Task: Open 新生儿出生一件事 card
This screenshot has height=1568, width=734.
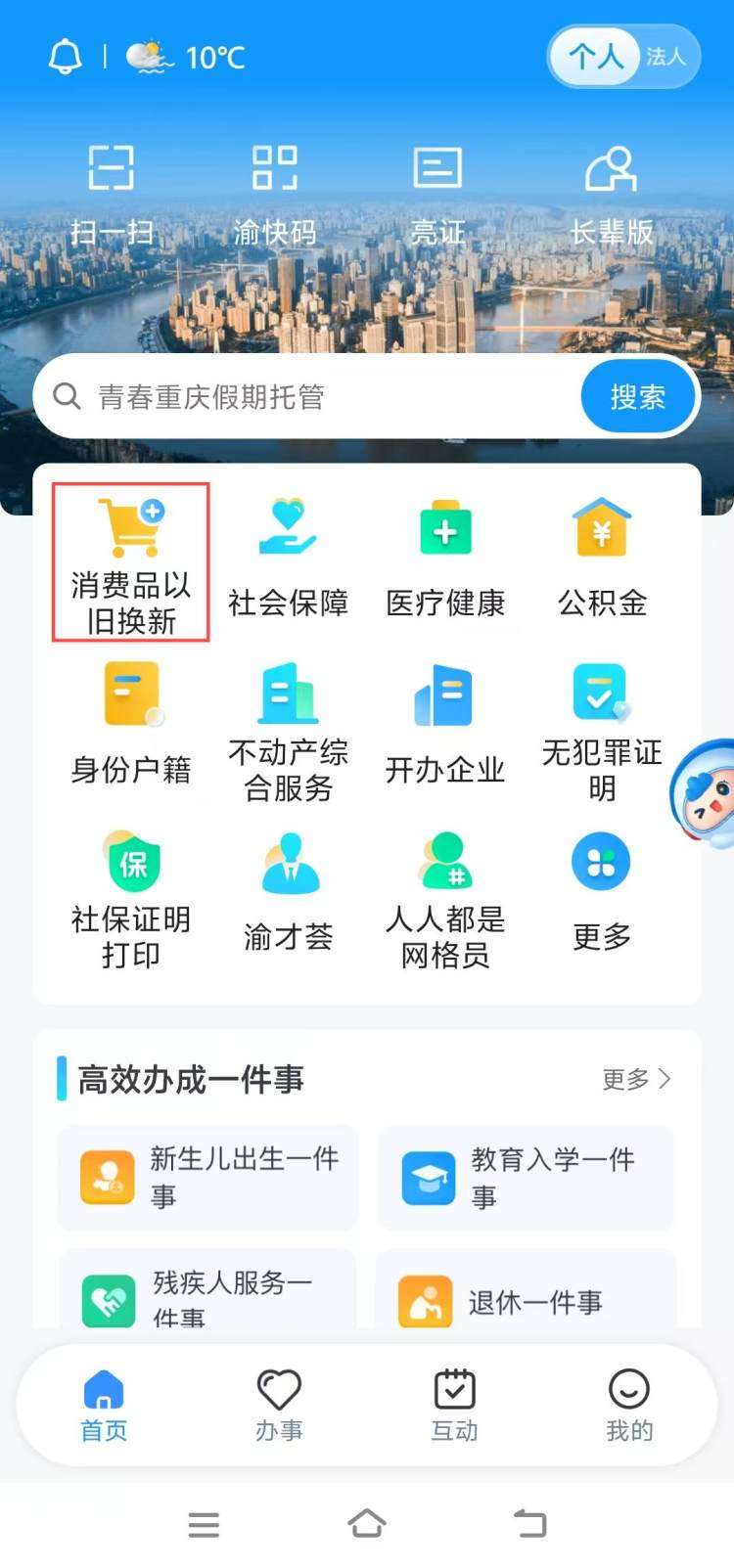Action: [208, 1177]
